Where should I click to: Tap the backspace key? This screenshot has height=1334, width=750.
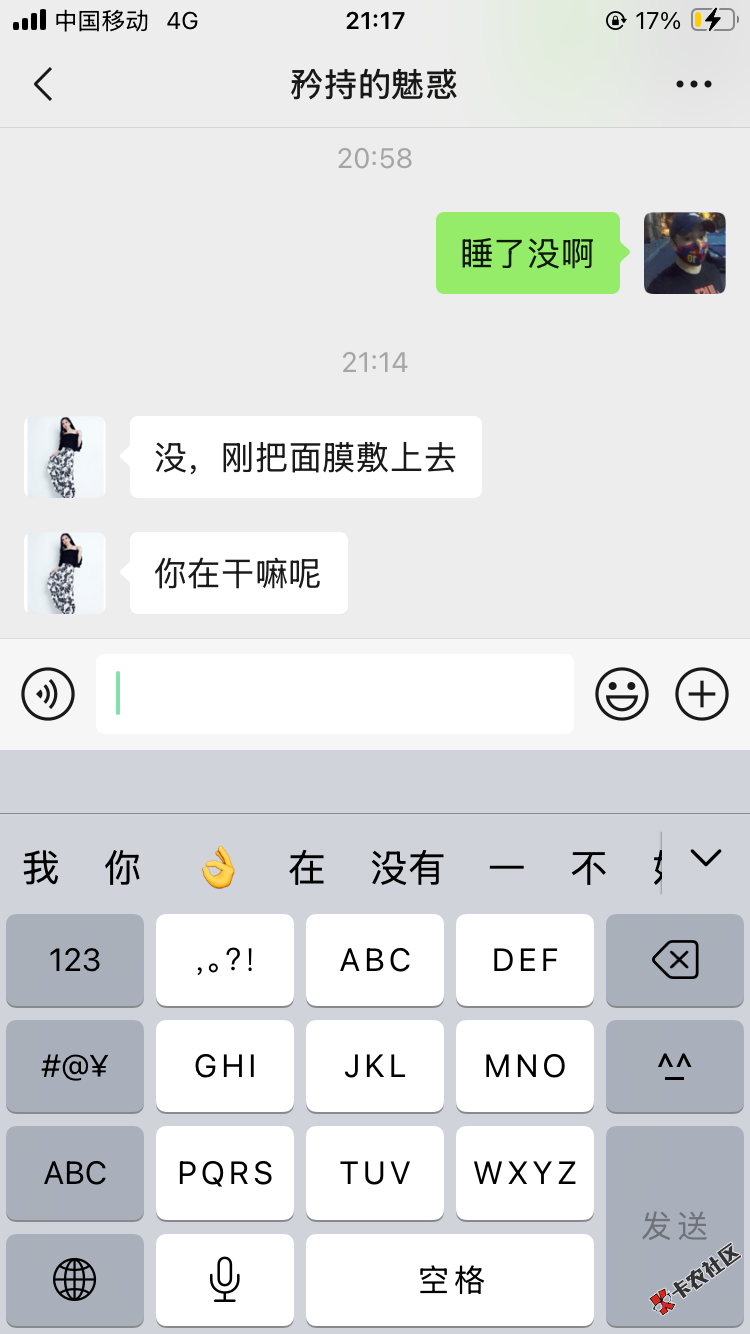tap(675, 961)
